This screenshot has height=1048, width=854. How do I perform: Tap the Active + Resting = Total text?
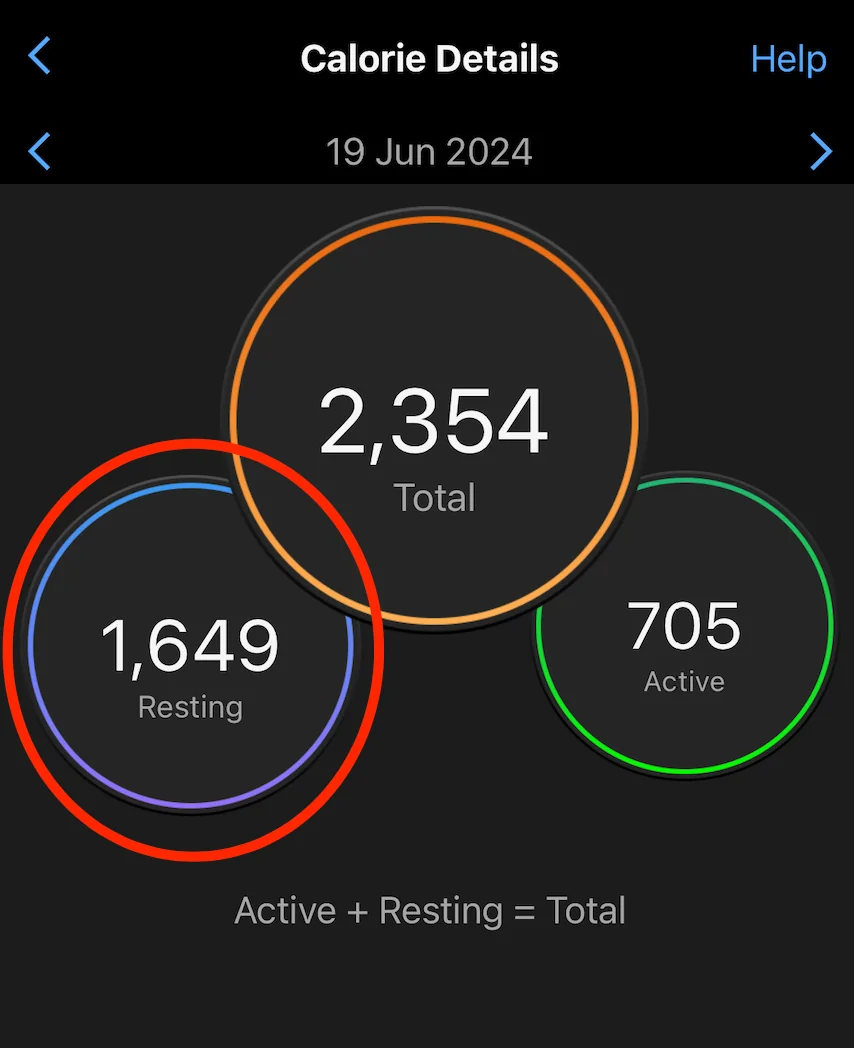[429, 911]
